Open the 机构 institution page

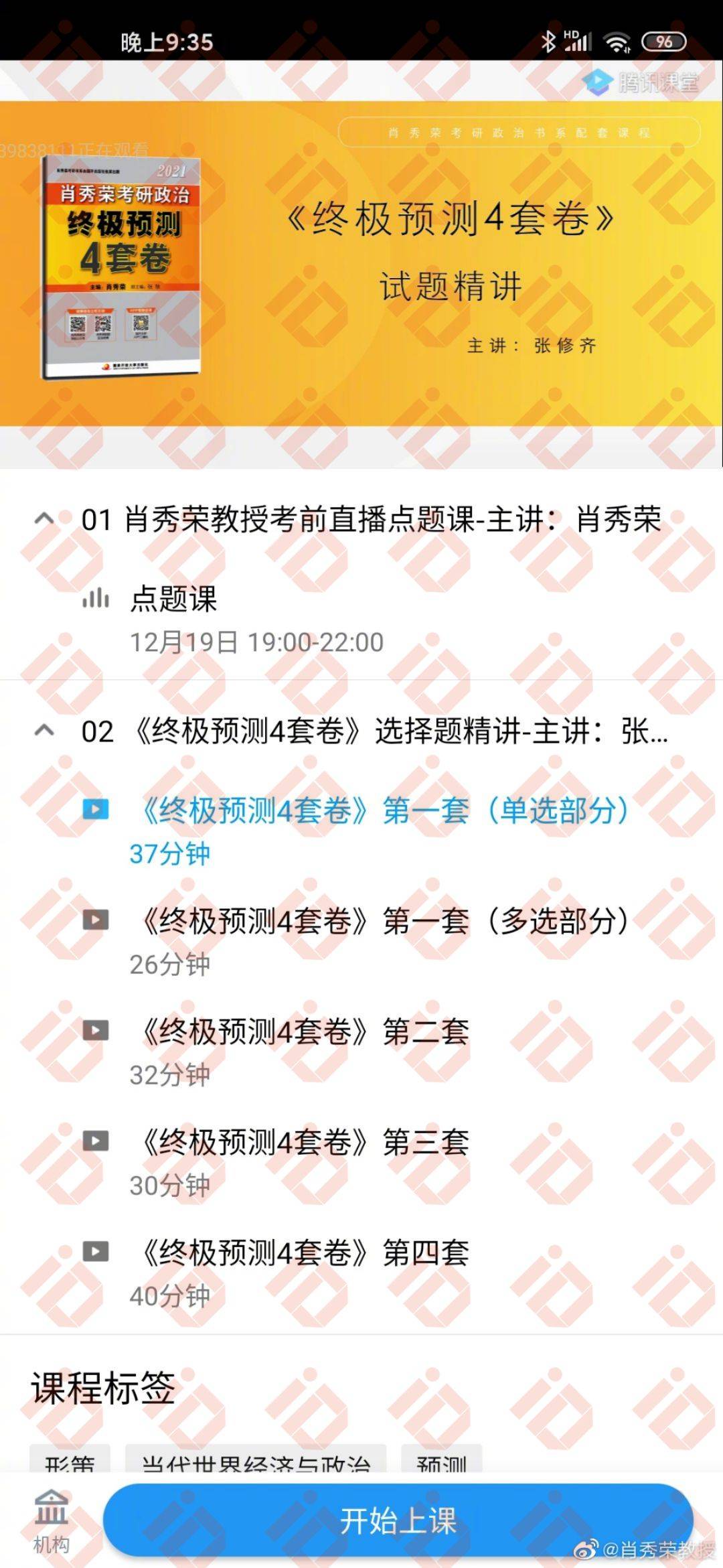click(51, 1522)
